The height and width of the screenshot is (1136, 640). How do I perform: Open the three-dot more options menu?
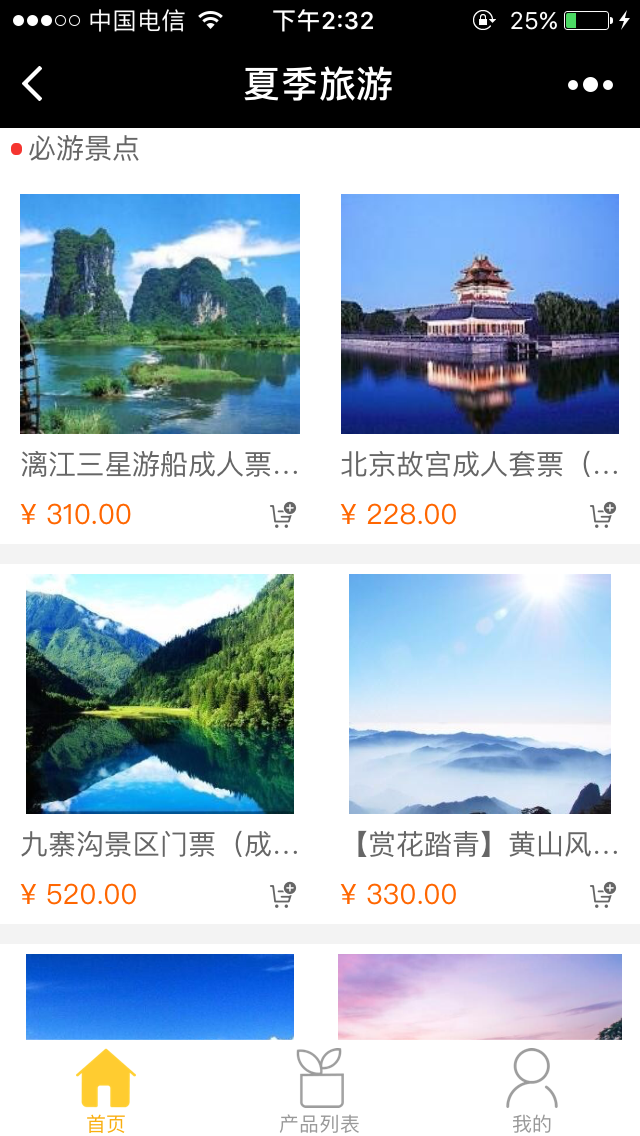point(591,85)
